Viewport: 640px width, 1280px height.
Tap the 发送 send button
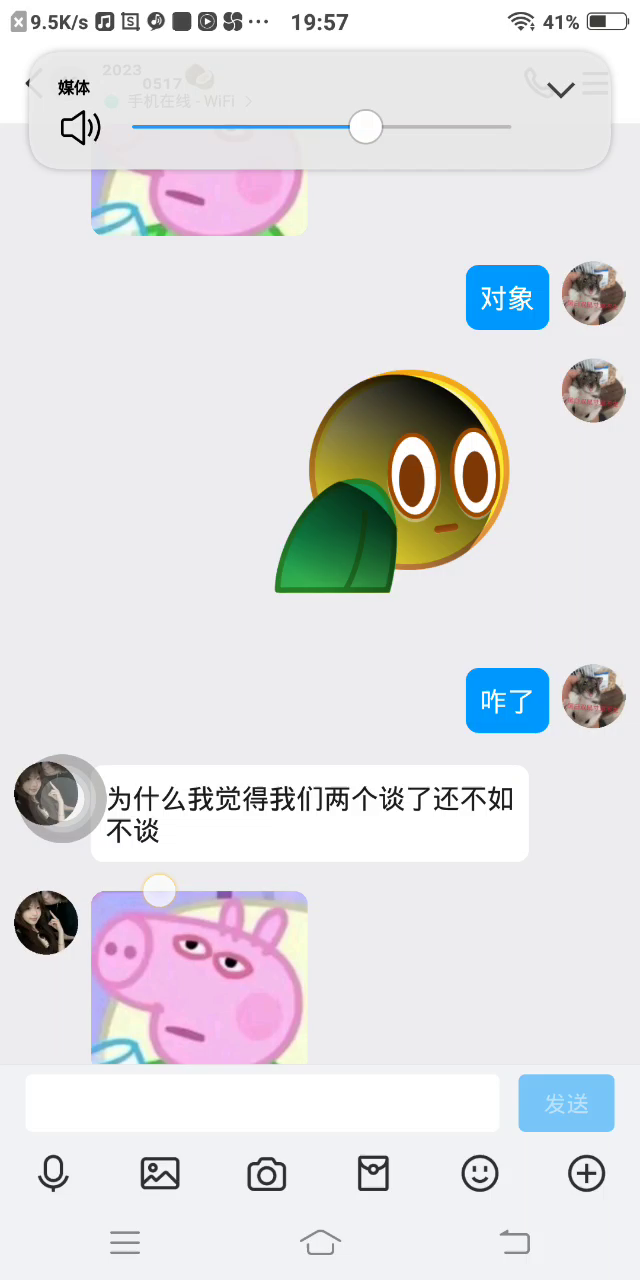pos(566,1103)
